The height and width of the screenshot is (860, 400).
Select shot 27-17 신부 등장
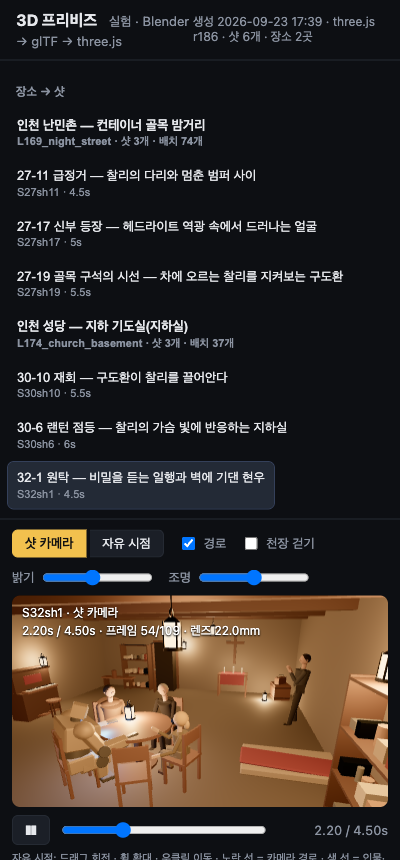[140, 233]
